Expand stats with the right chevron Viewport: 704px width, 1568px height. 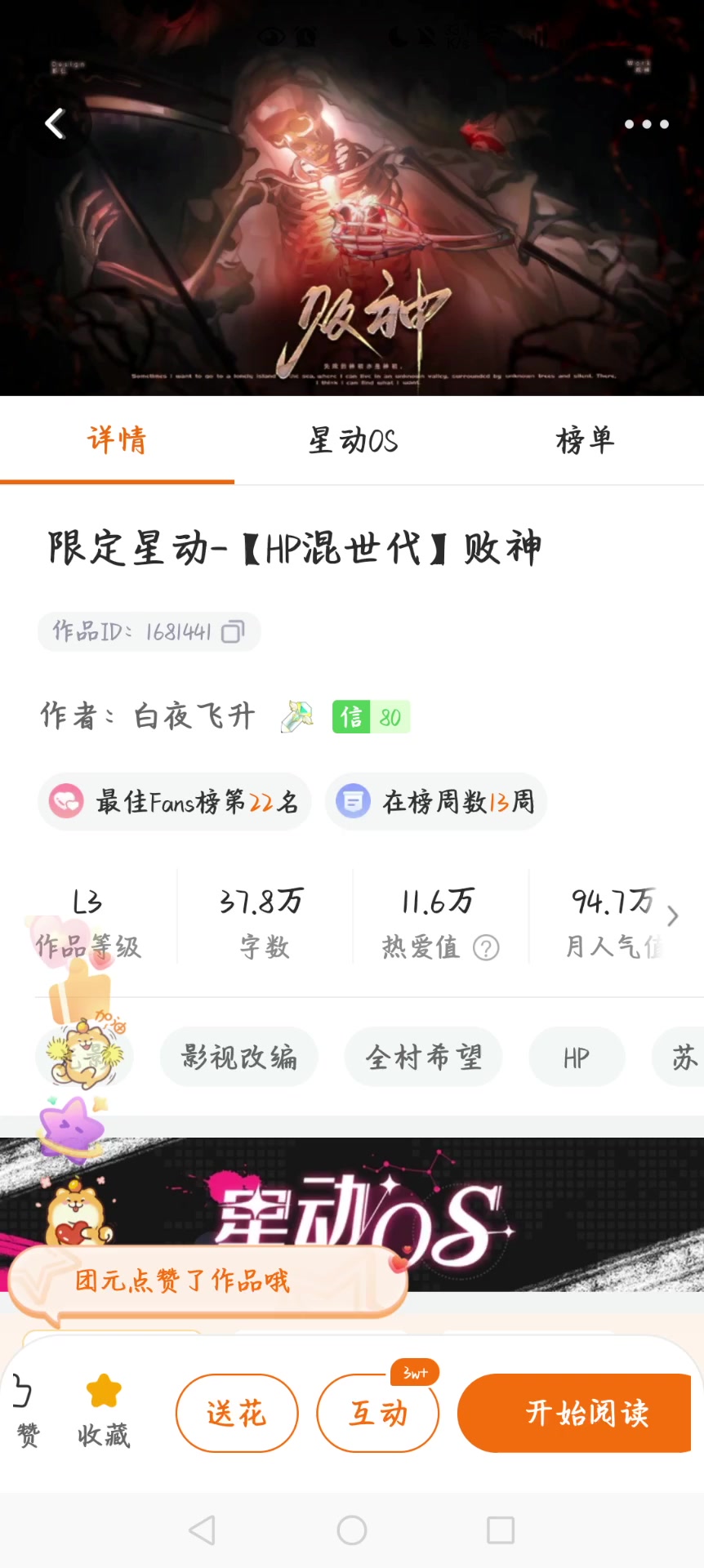[x=673, y=916]
